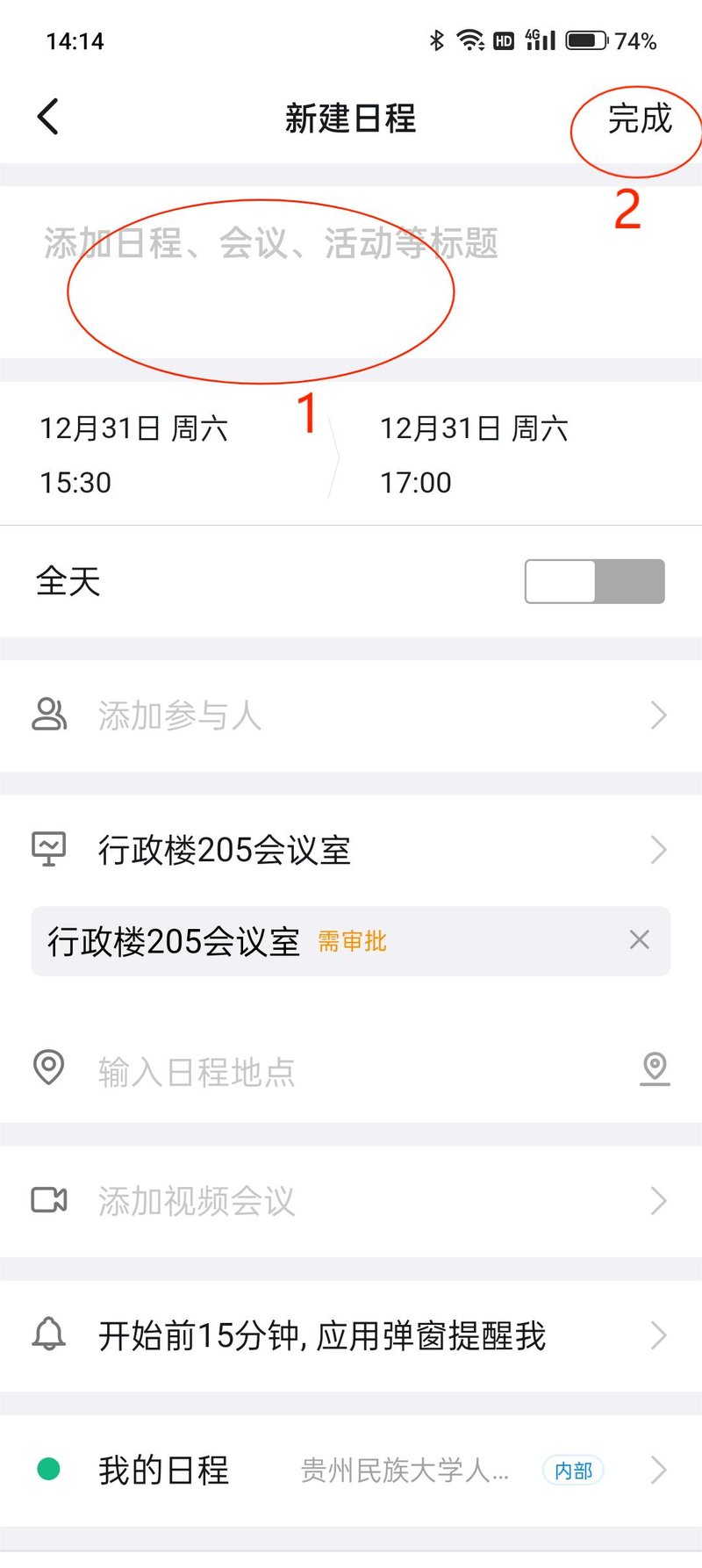702x1568 pixels.
Task: Change the start time 15:30
Action: coord(133,455)
